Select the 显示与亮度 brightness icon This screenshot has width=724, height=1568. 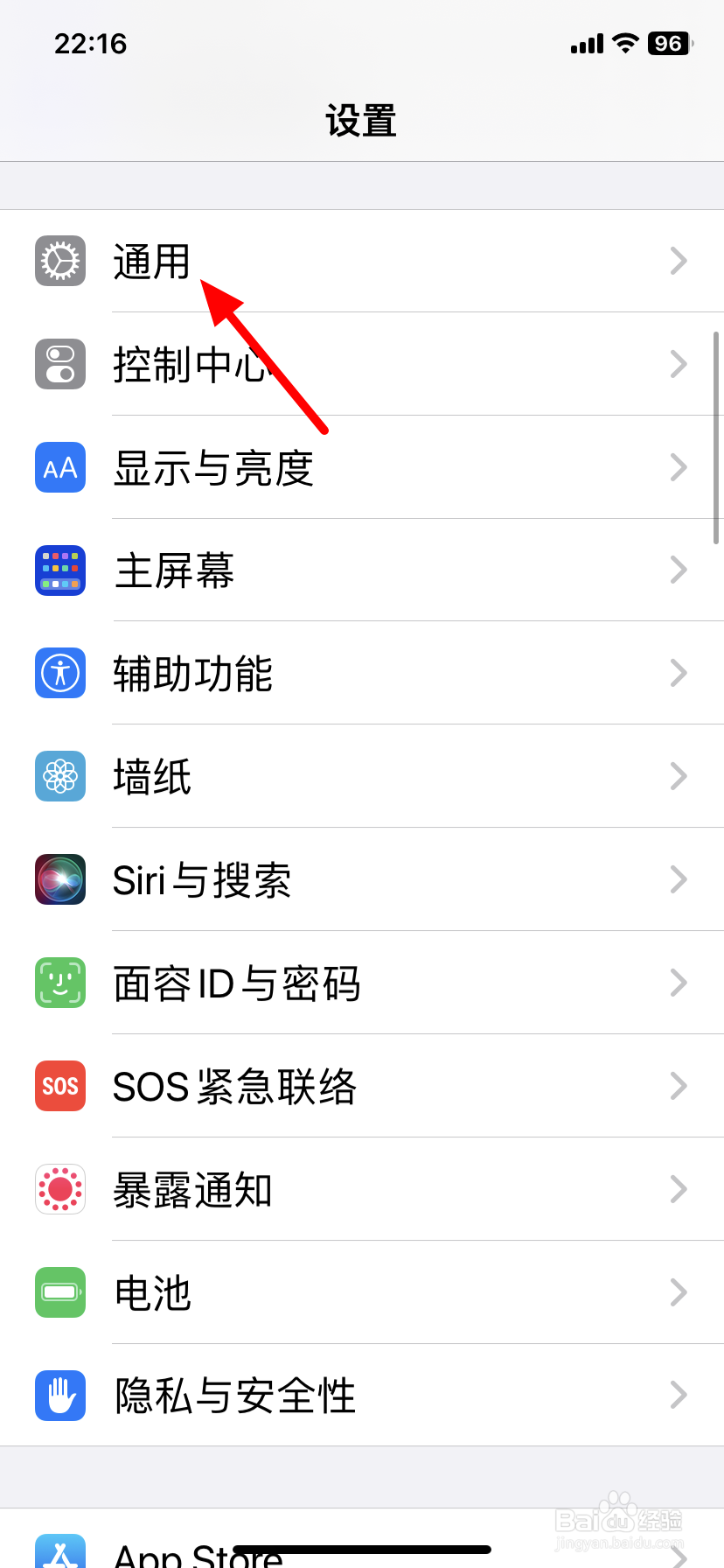[59, 467]
